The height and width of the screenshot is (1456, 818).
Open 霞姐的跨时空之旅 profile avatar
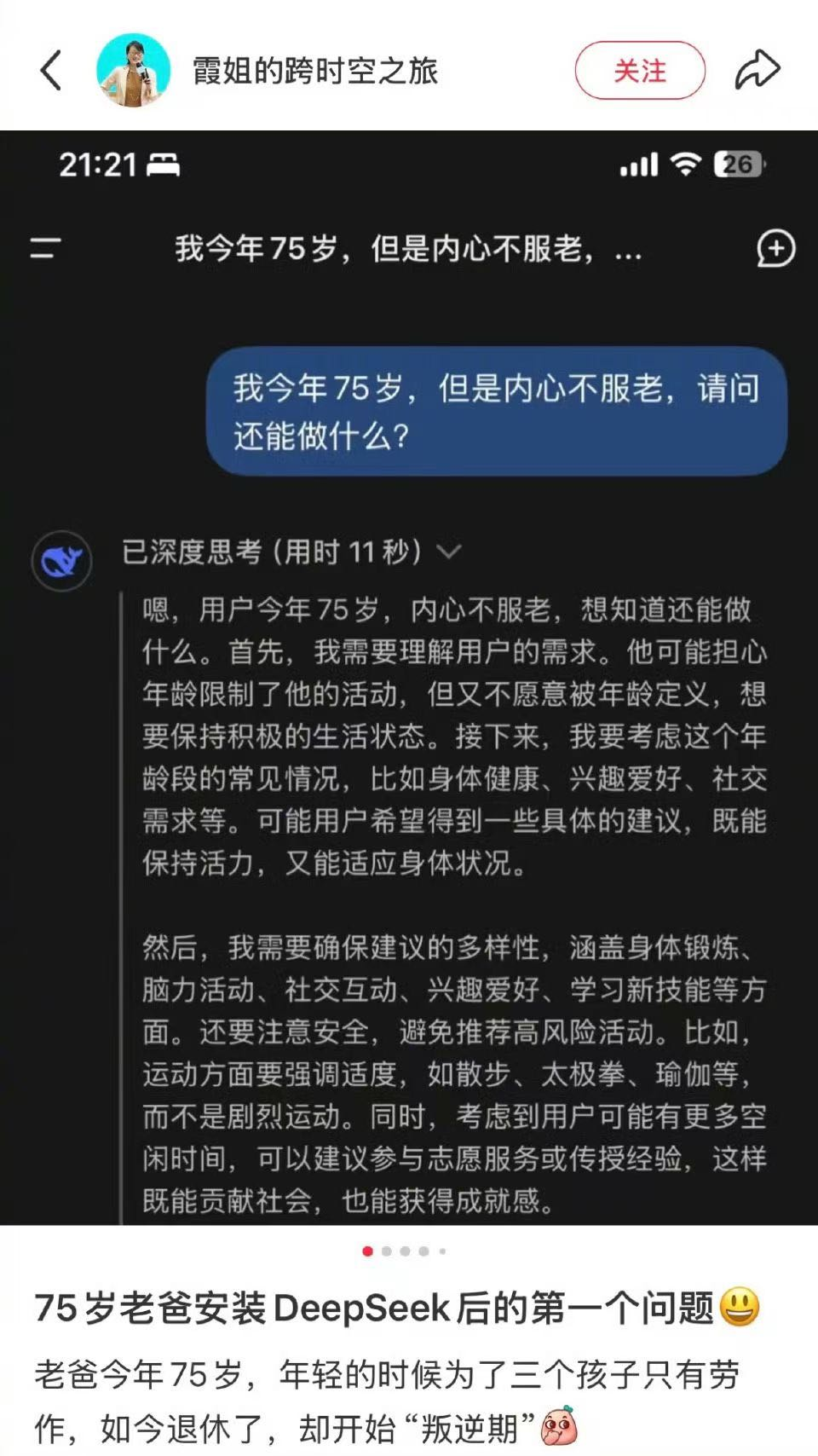pyautogui.click(x=133, y=70)
